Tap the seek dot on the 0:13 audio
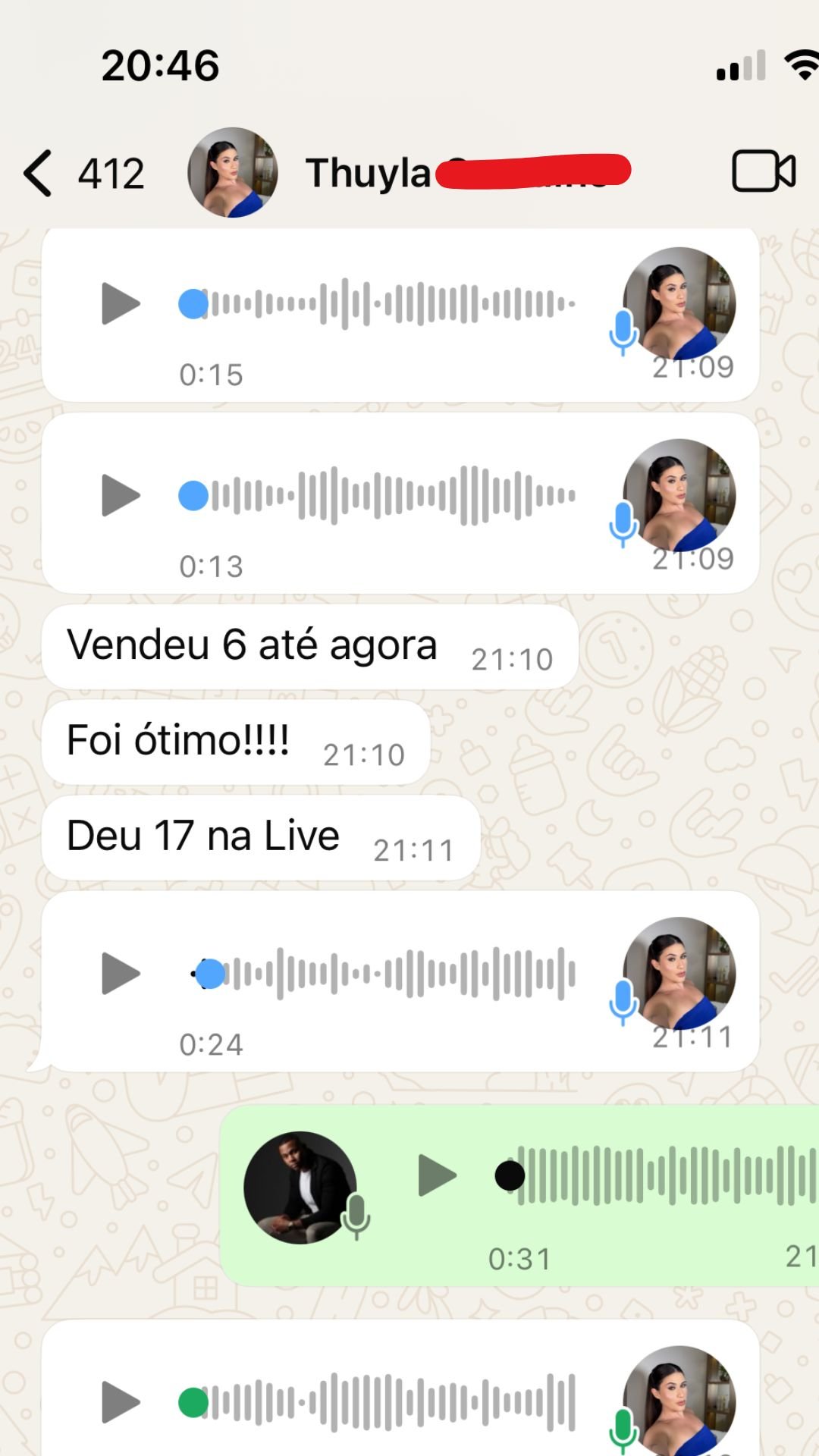 pyautogui.click(x=193, y=495)
